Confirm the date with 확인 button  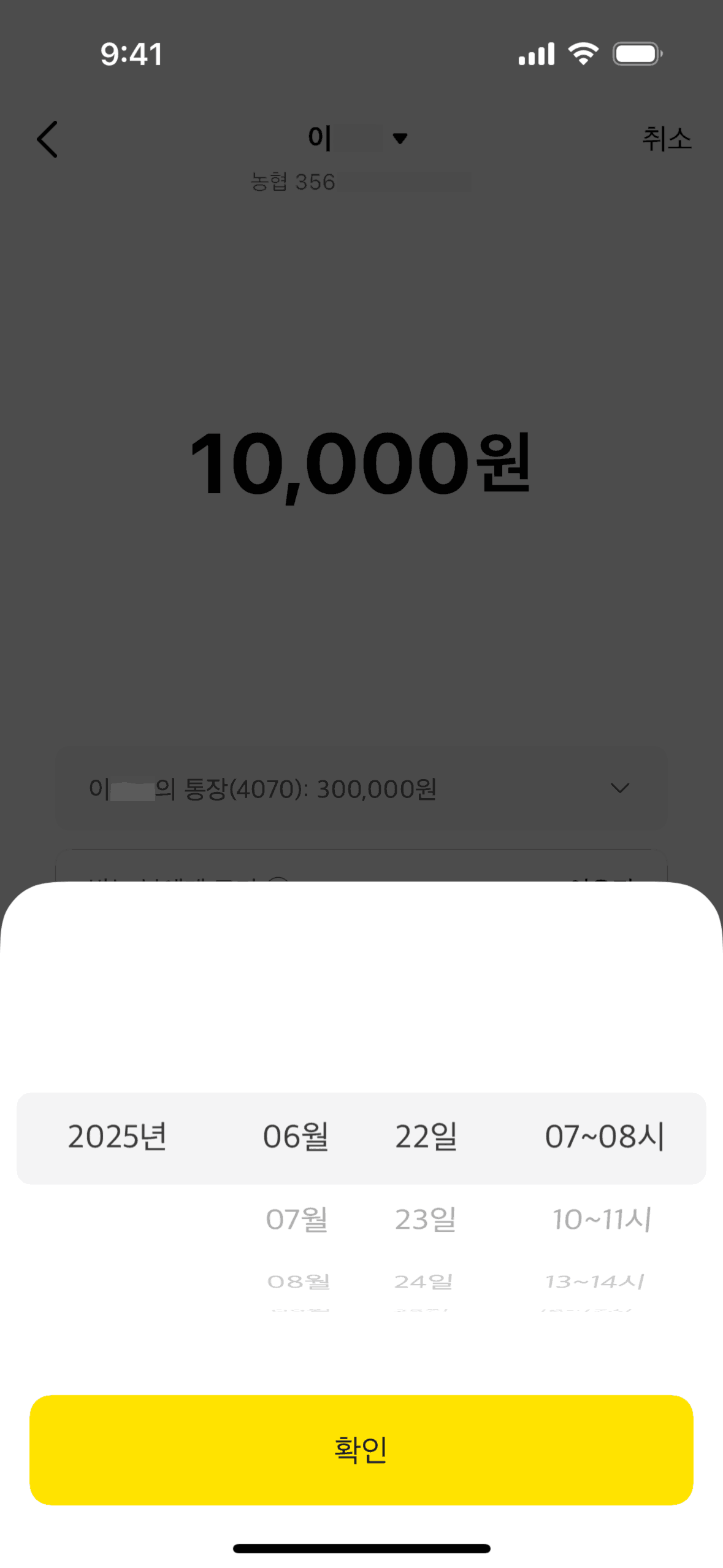tap(361, 1450)
